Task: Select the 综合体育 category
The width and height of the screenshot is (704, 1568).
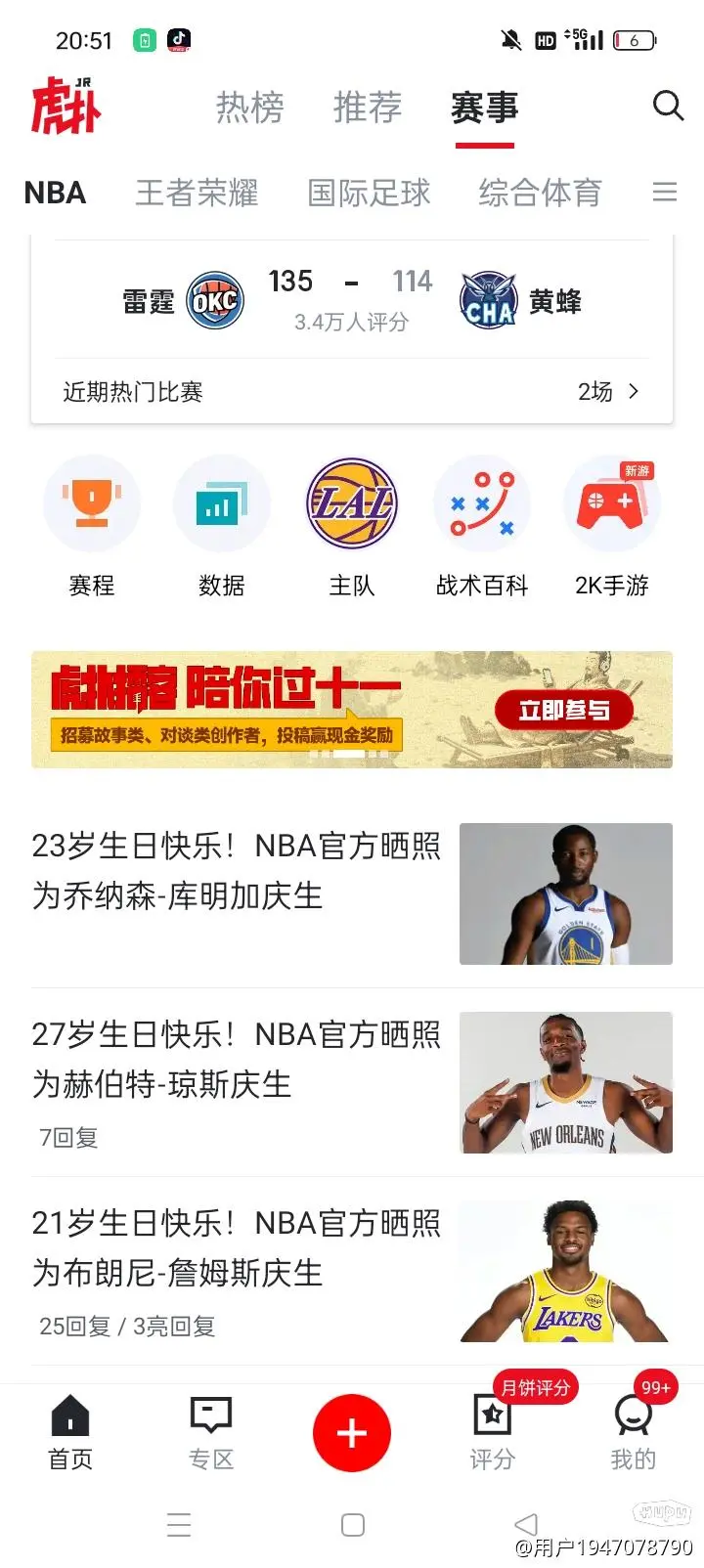Action: click(x=540, y=193)
